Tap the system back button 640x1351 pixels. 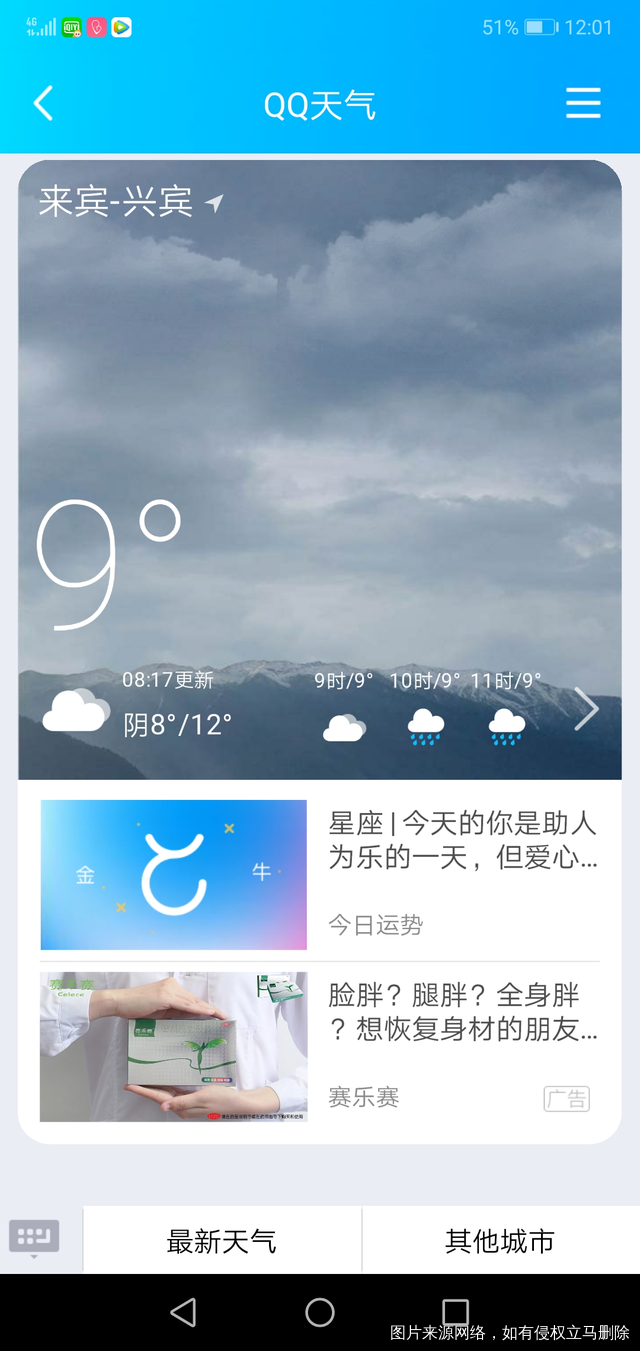183,1312
